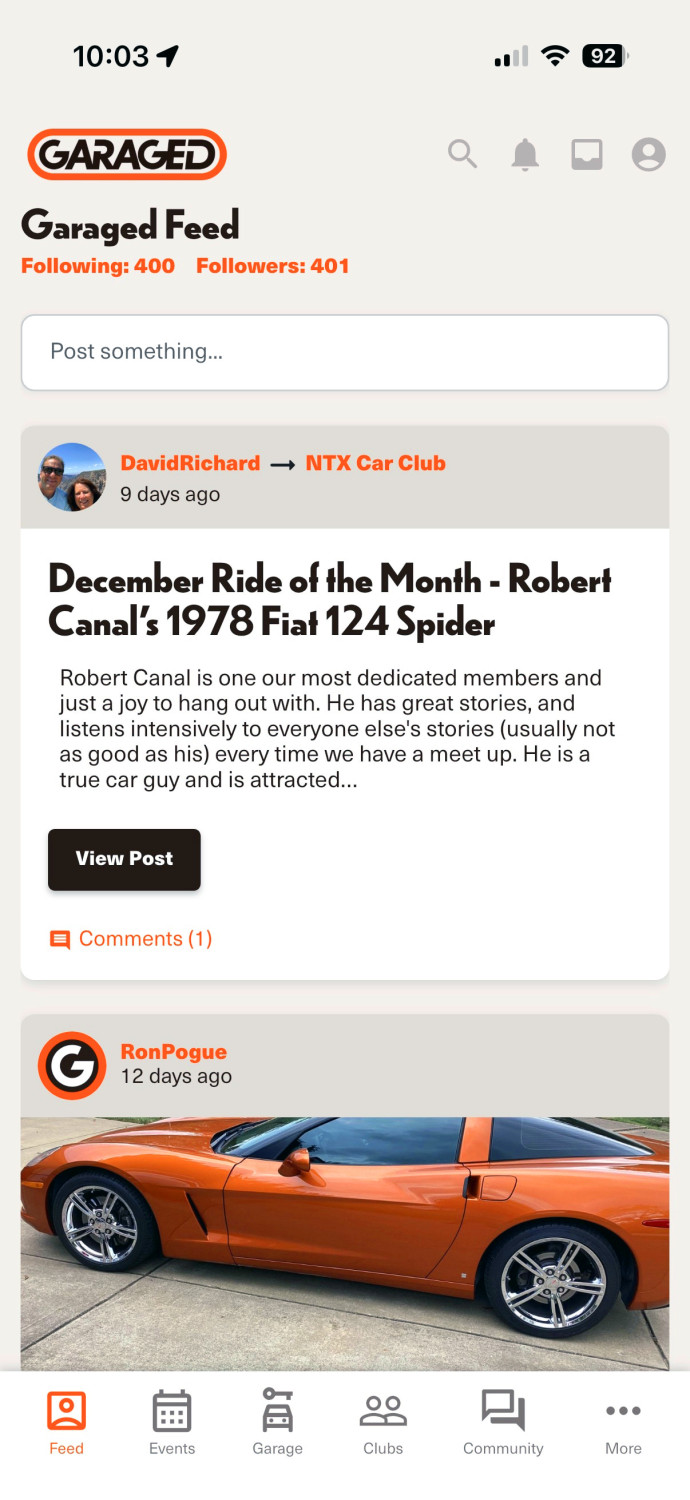Open the NTX Car Club link
The image size is (690, 1500).
click(375, 463)
